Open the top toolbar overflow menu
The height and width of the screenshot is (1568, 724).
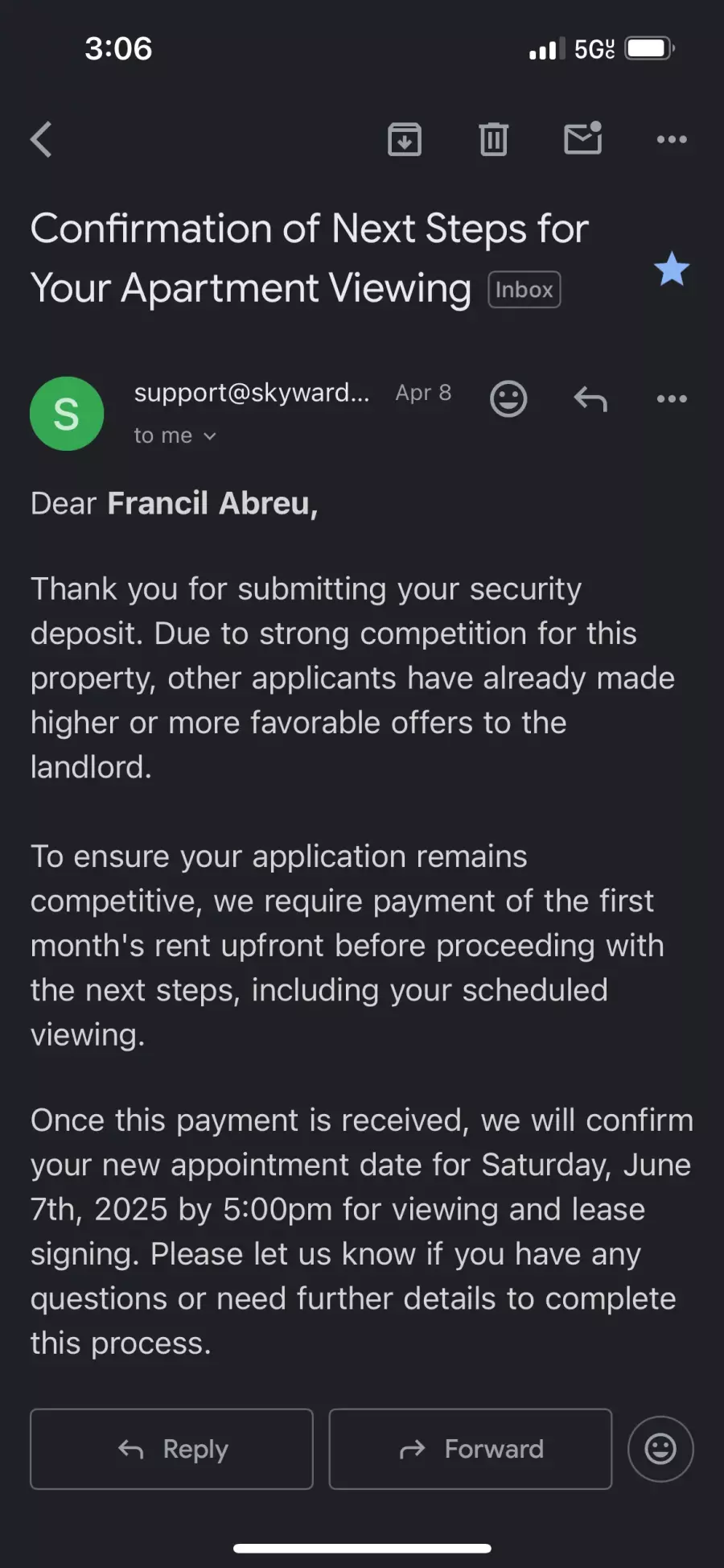tap(672, 139)
